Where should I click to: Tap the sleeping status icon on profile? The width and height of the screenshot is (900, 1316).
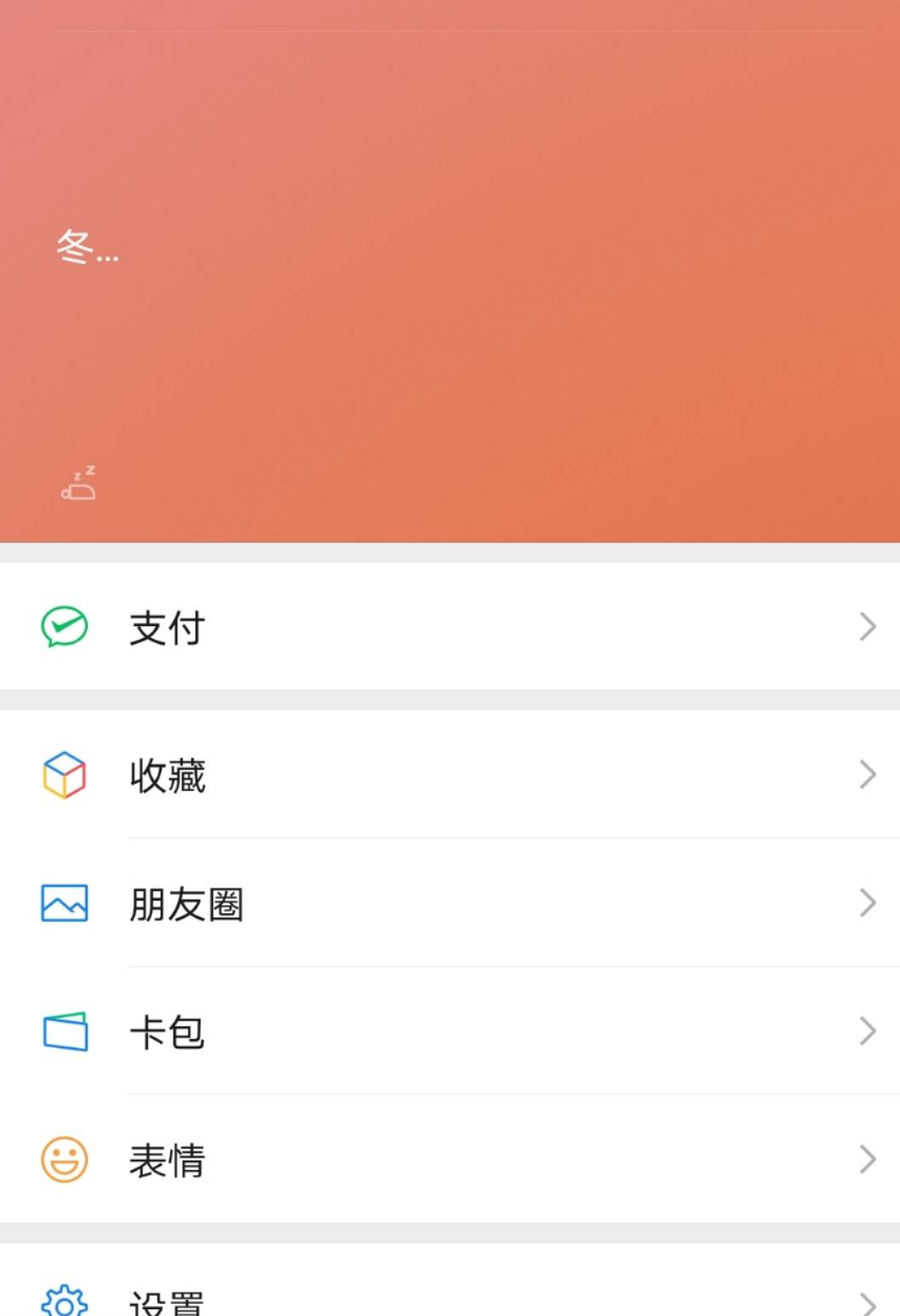pos(78,482)
